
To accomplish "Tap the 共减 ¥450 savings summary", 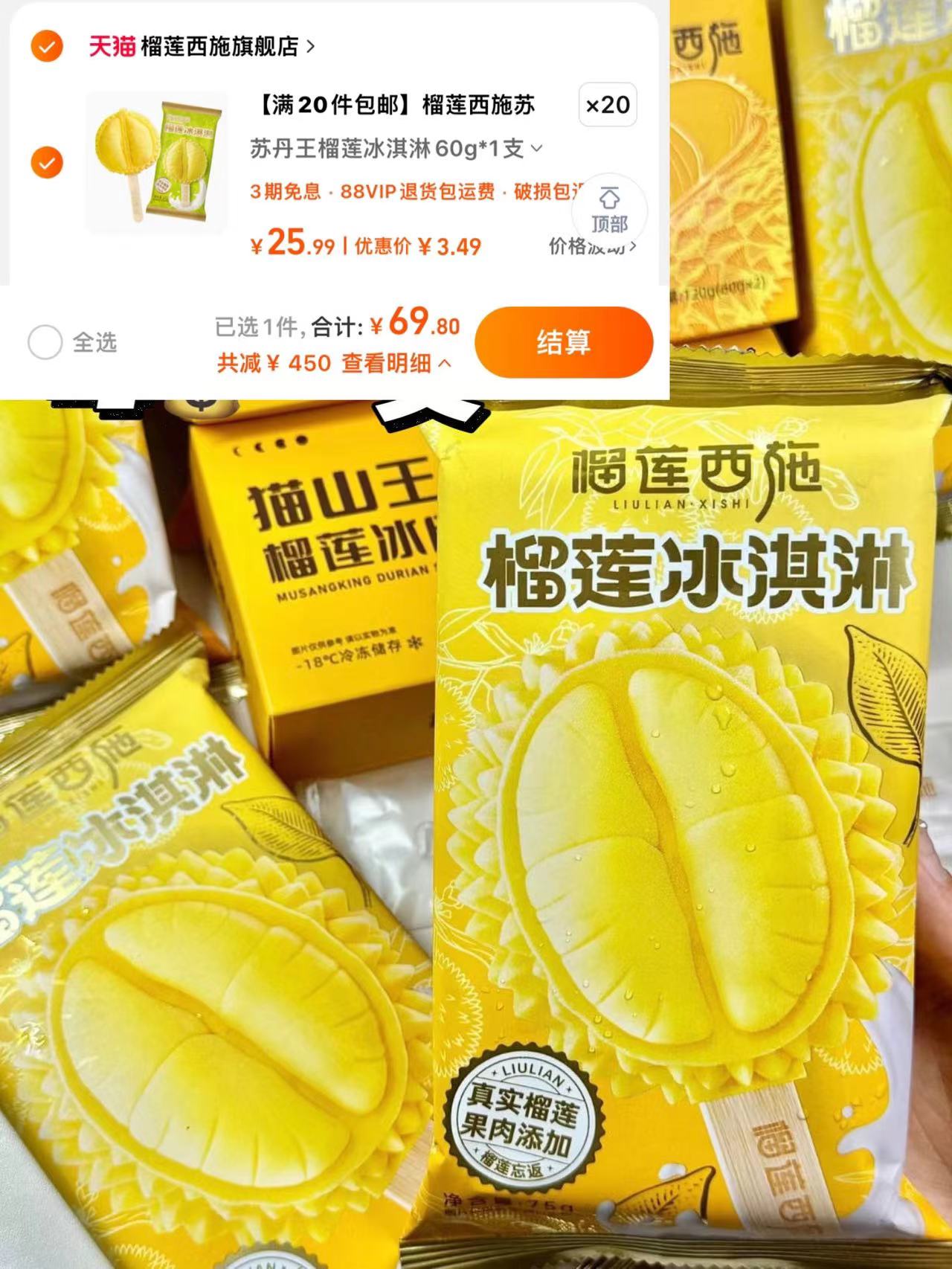I will click(271, 364).
